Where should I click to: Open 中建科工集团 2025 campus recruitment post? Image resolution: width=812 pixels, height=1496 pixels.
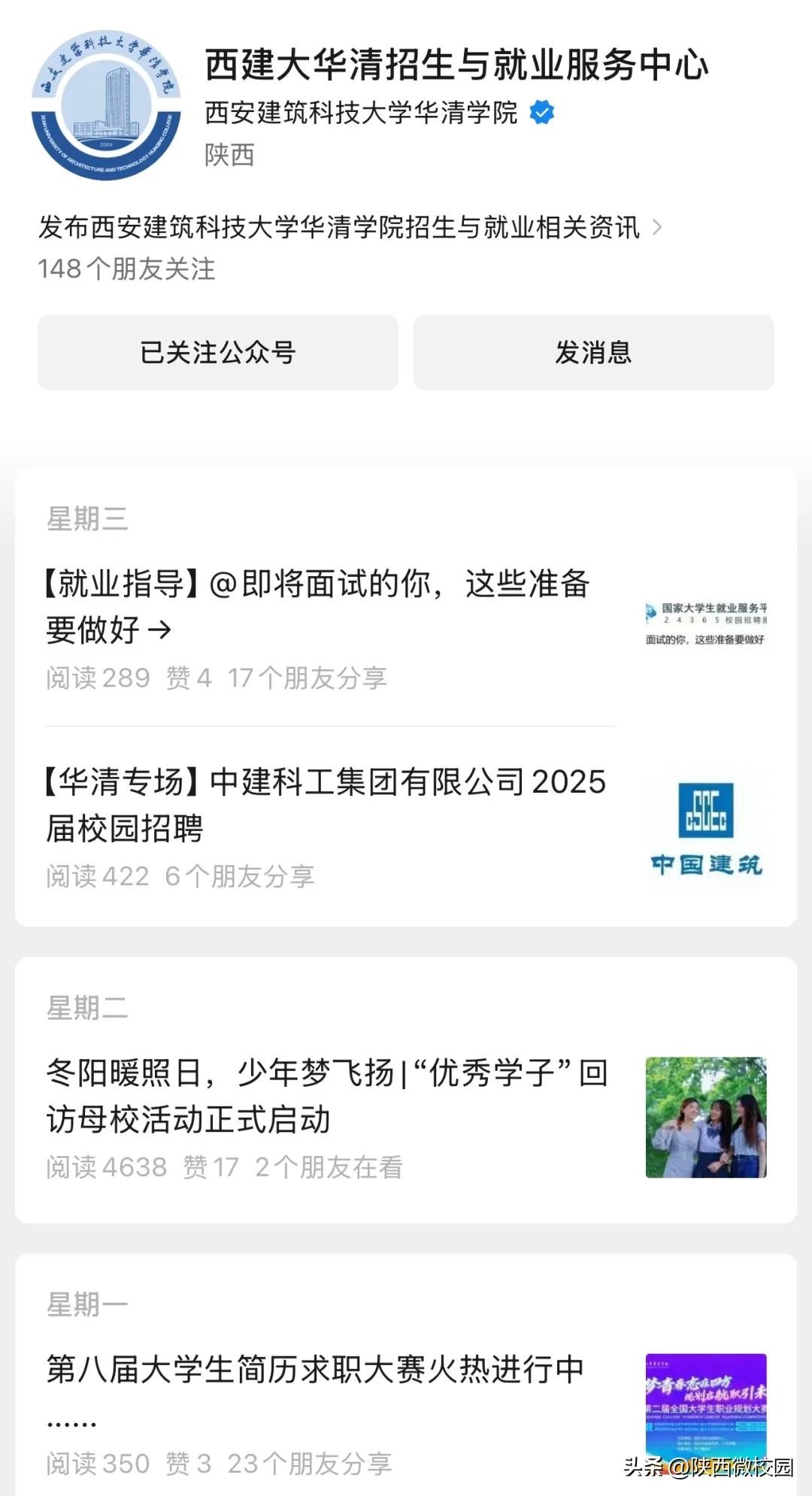326,804
